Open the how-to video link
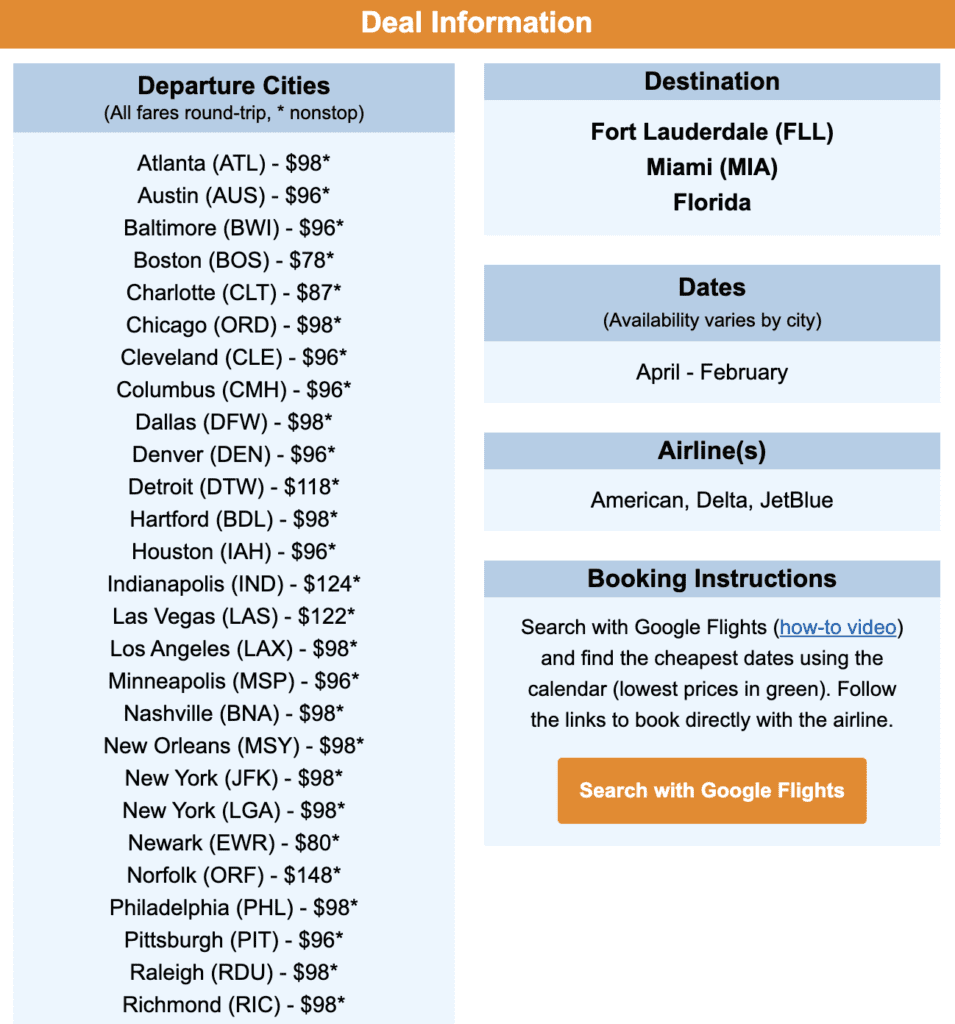 coord(837,627)
